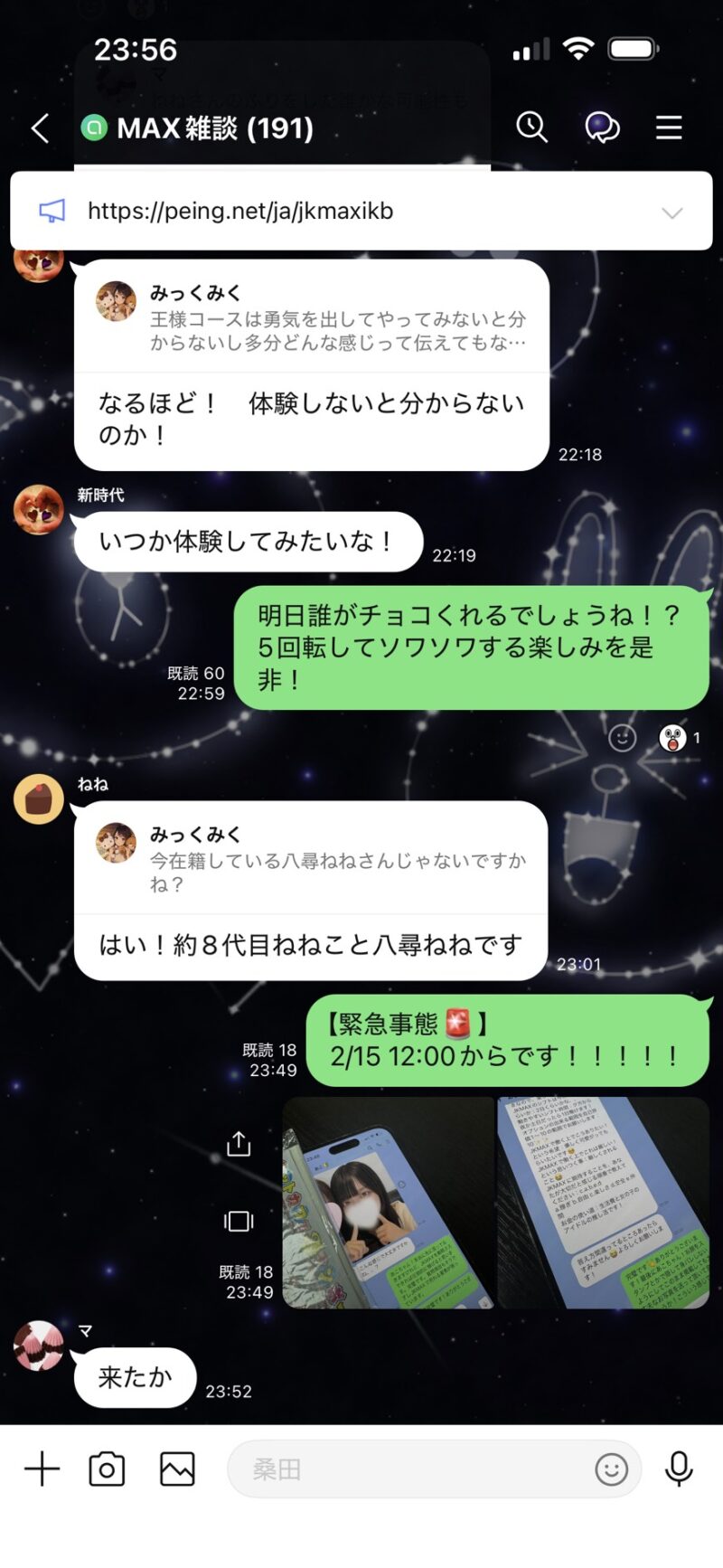
Task: Open the photo gallery picker
Action: click(x=177, y=1469)
